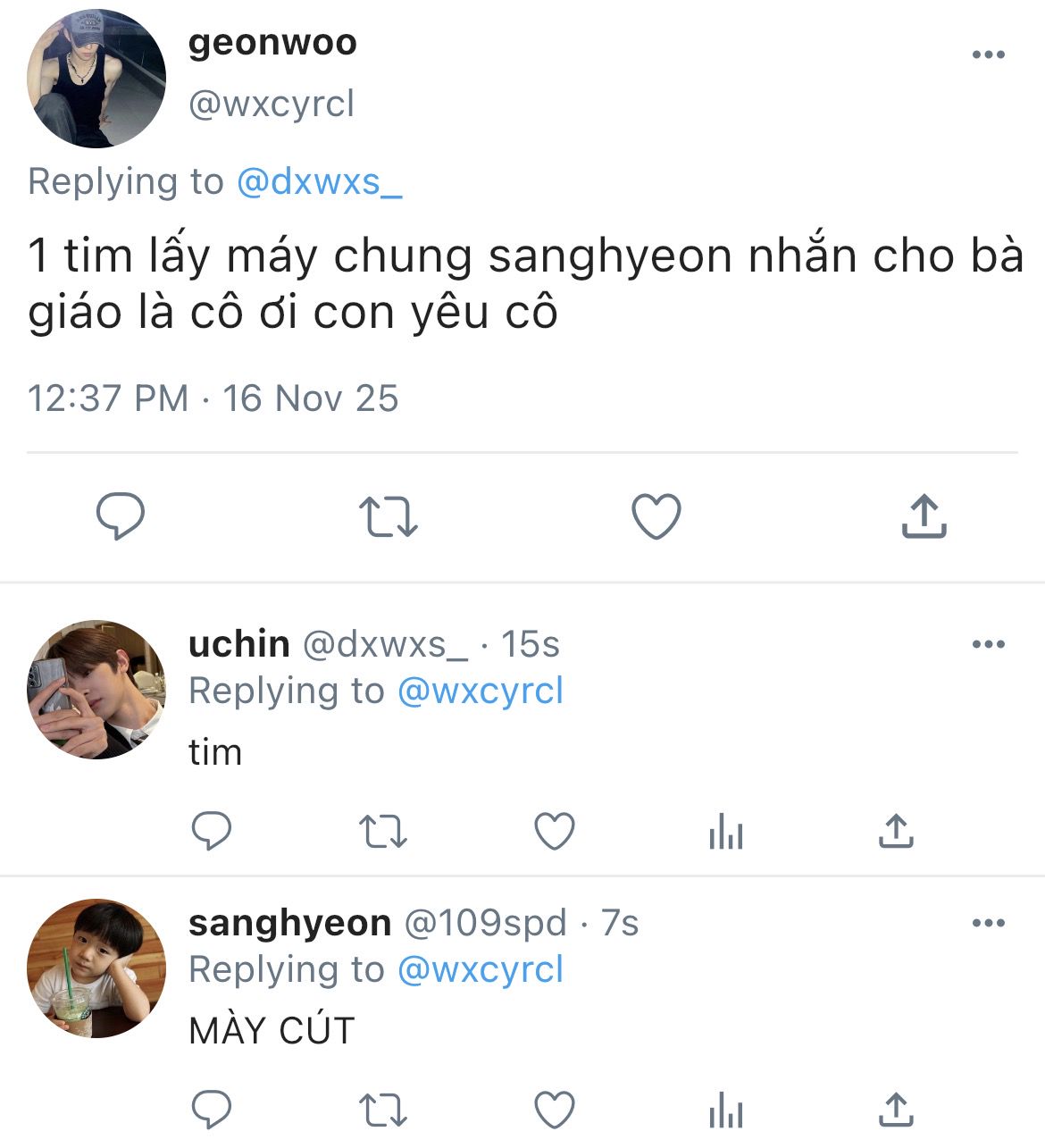Retweet uchin's reply
The image size is (1045, 1148).
382,832
